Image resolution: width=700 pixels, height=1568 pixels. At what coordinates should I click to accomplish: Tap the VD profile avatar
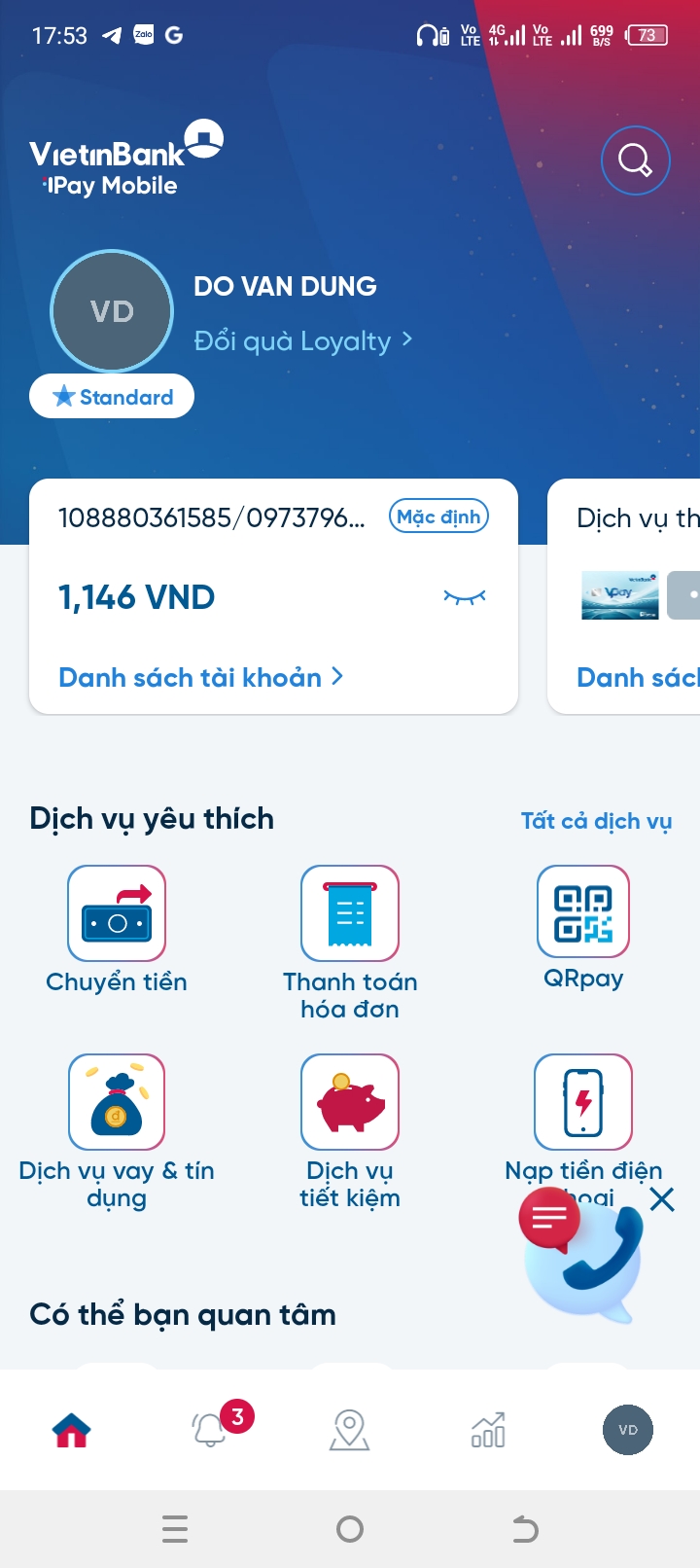click(x=112, y=311)
